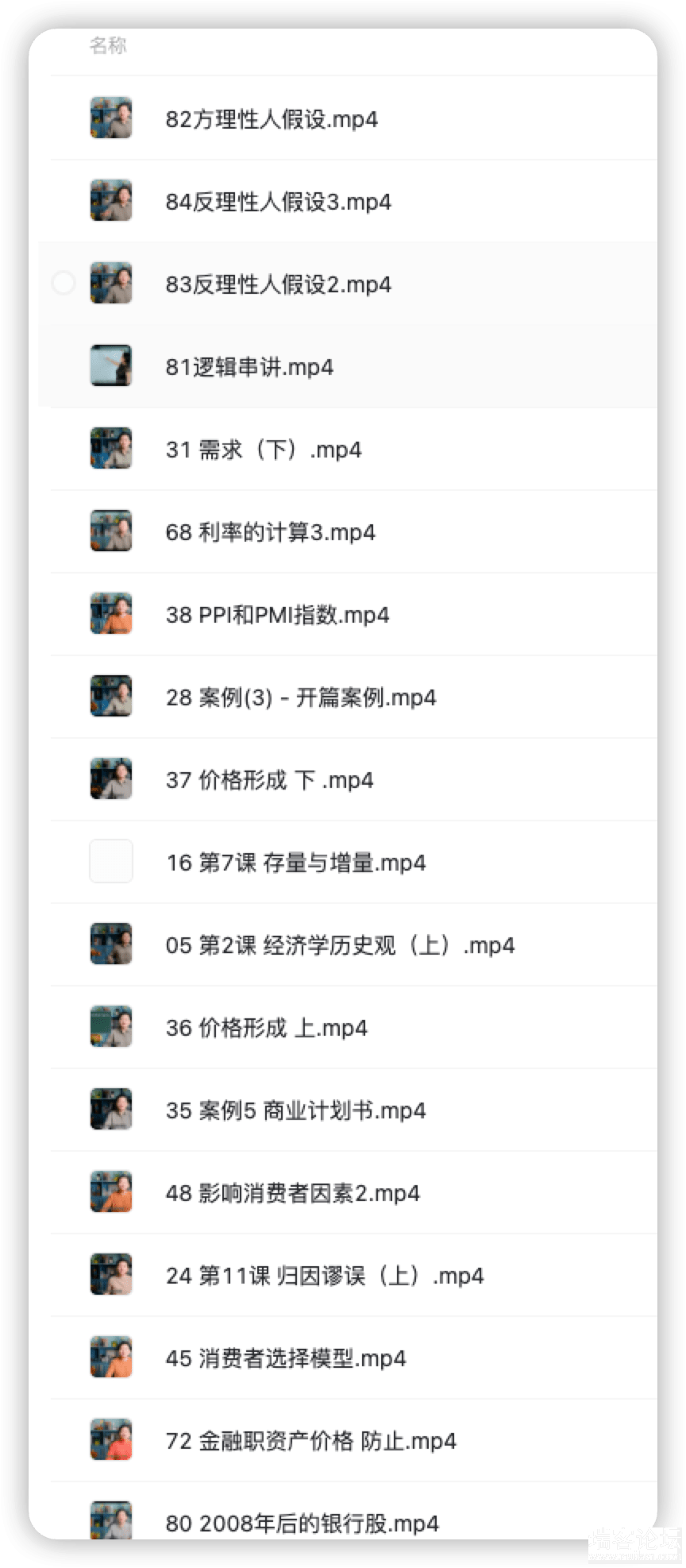Open 45 消费者选择模型.mp4

click(x=286, y=1358)
